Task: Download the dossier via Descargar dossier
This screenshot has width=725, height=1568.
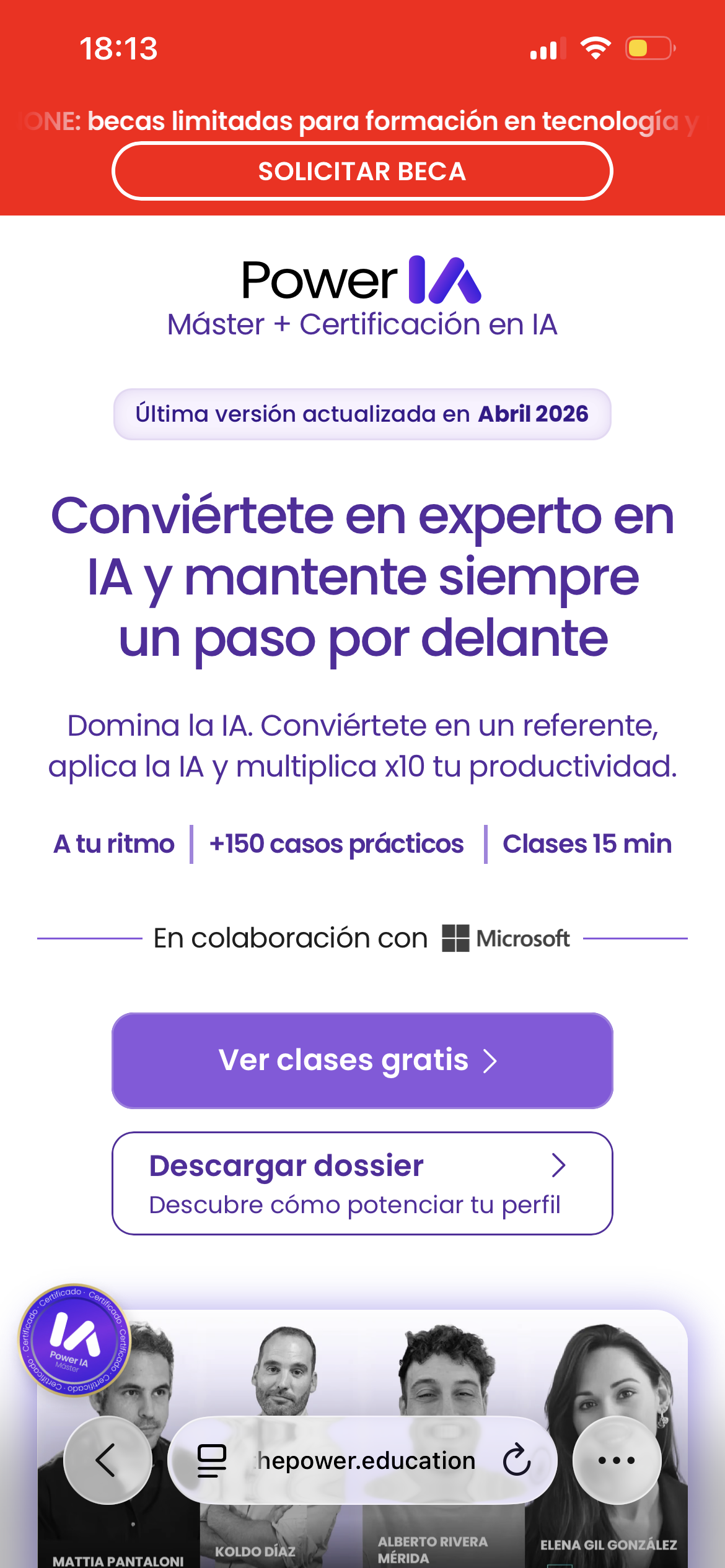Action: 362,1183
